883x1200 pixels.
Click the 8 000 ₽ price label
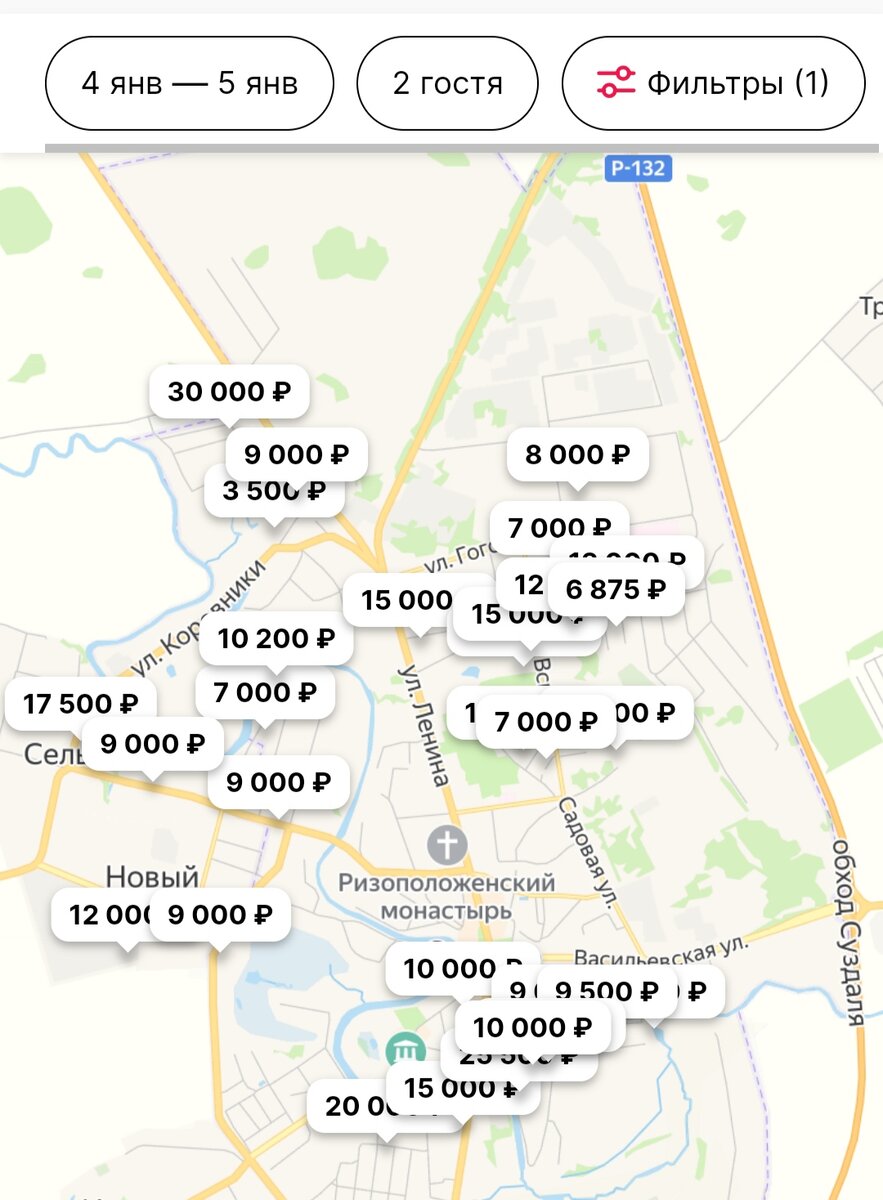(578, 453)
